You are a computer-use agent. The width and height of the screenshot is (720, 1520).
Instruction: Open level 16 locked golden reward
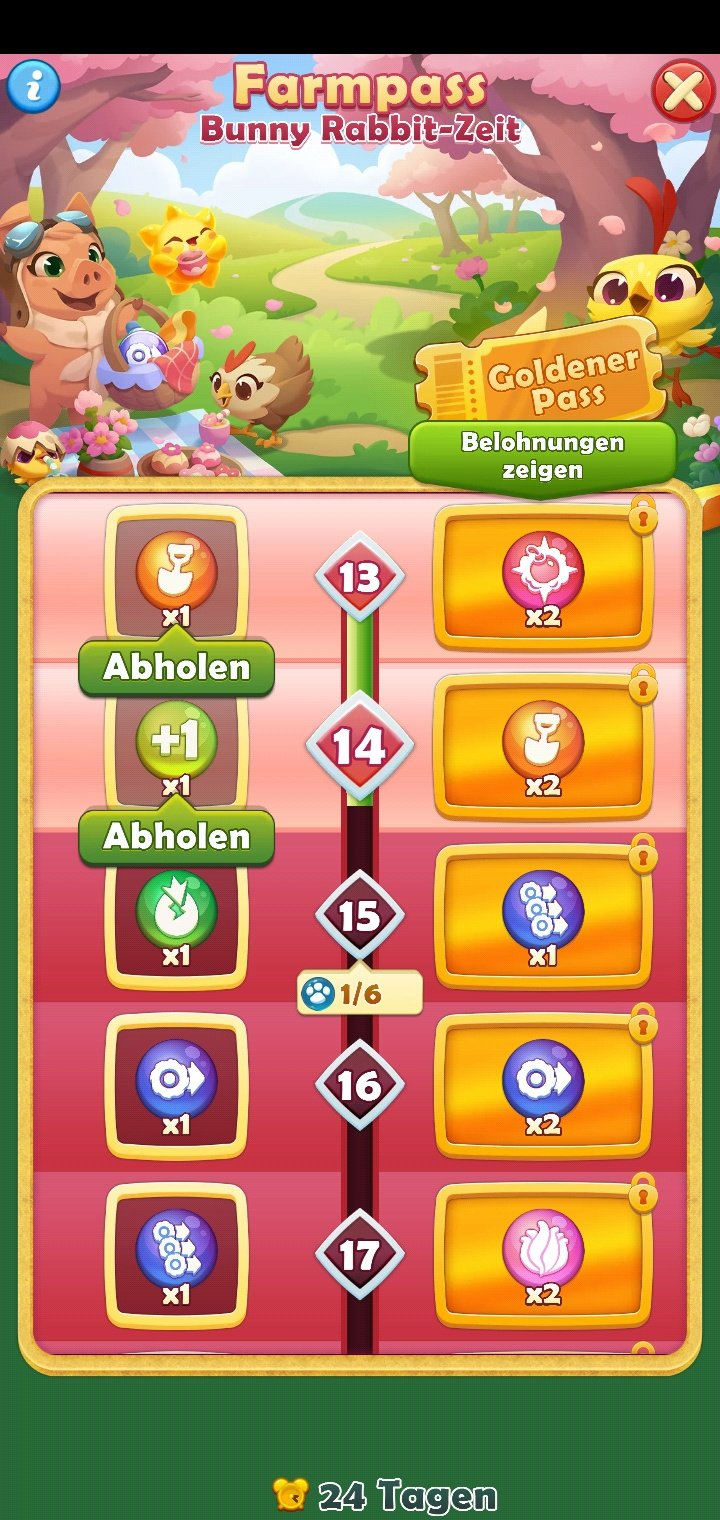pos(543,1086)
